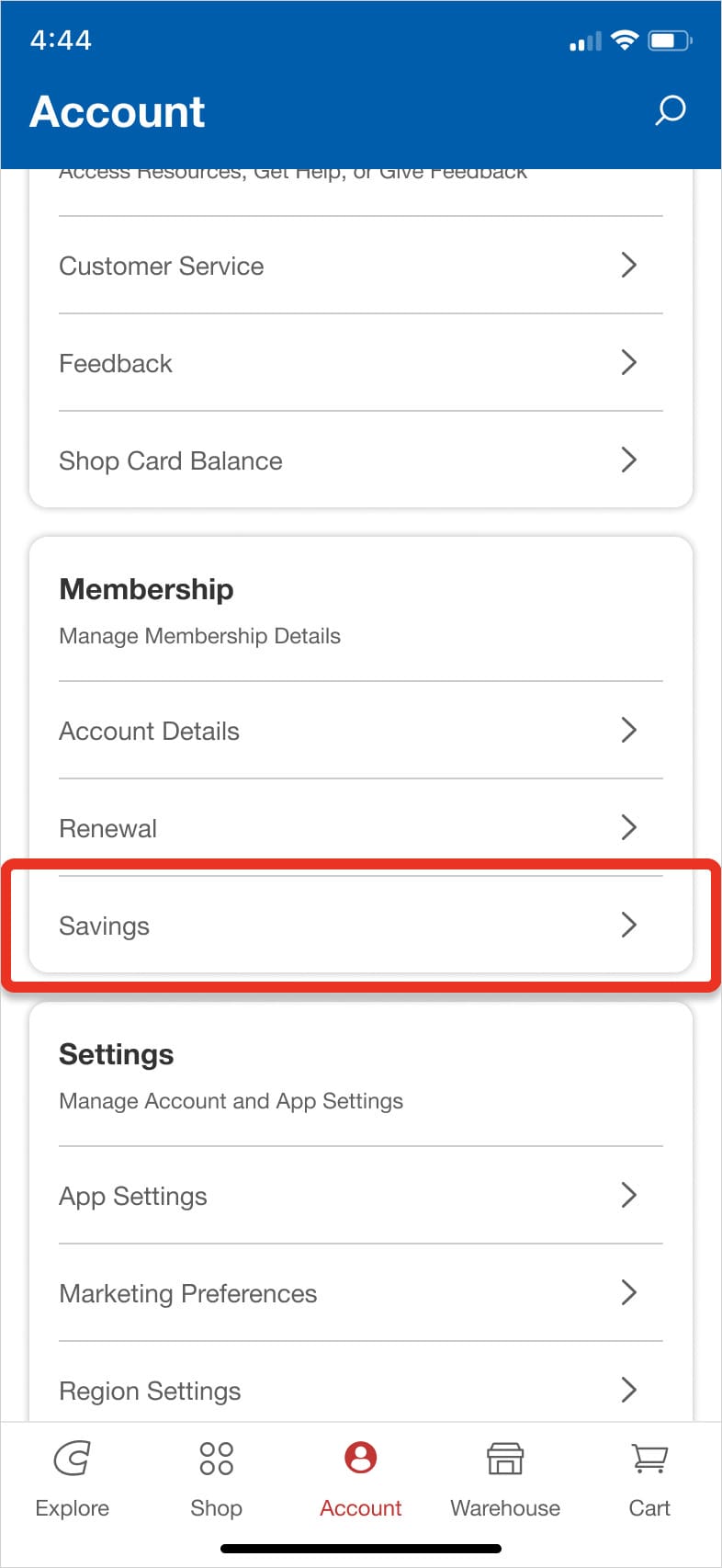Open App Settings
This screenshot has width=722, height=1568.
tap(361, 1196)
